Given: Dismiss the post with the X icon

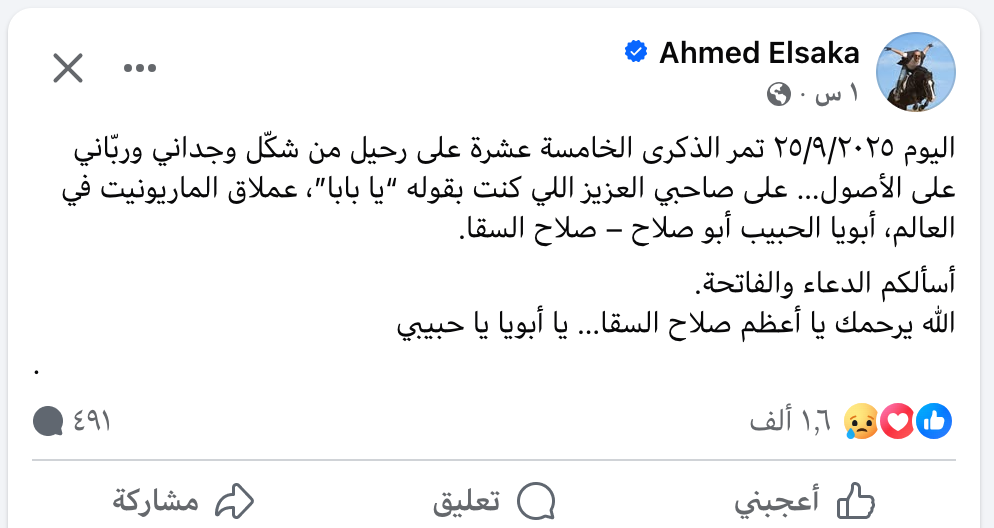Looking at the screenshot, I should (x=68, y=68).
